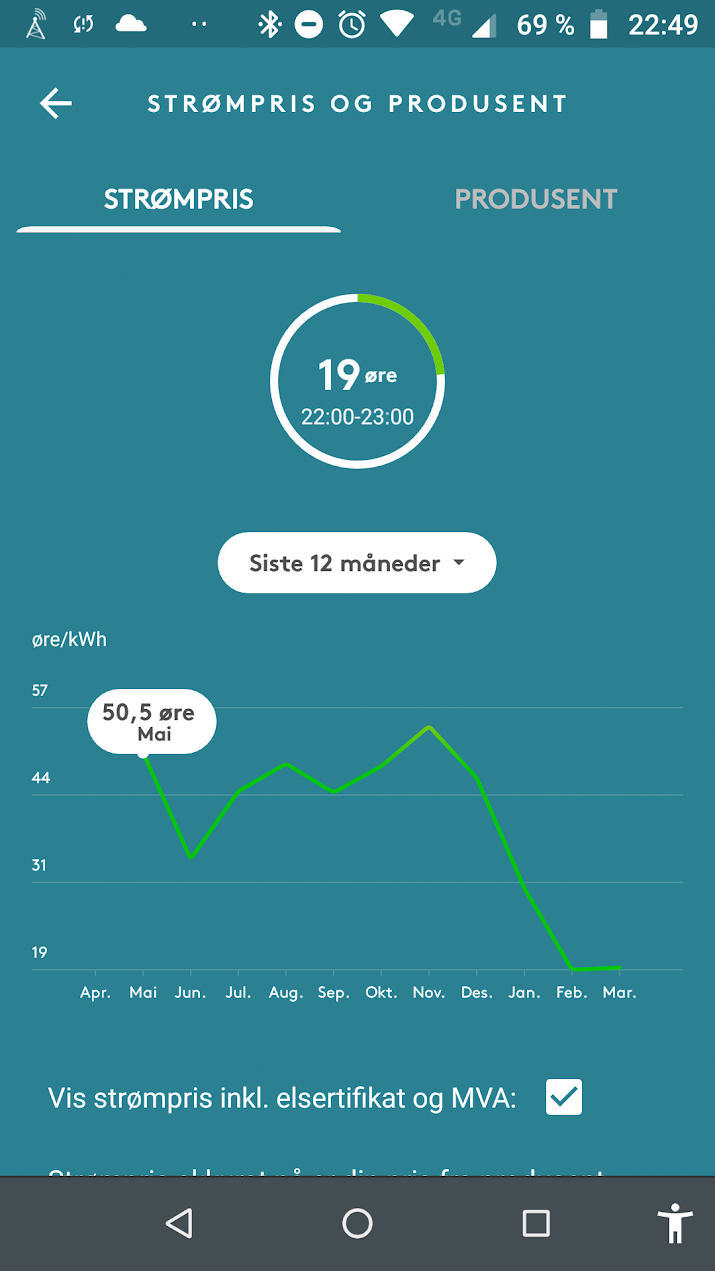
Task: Go back using the top arrow
Action: click(56, 103)
